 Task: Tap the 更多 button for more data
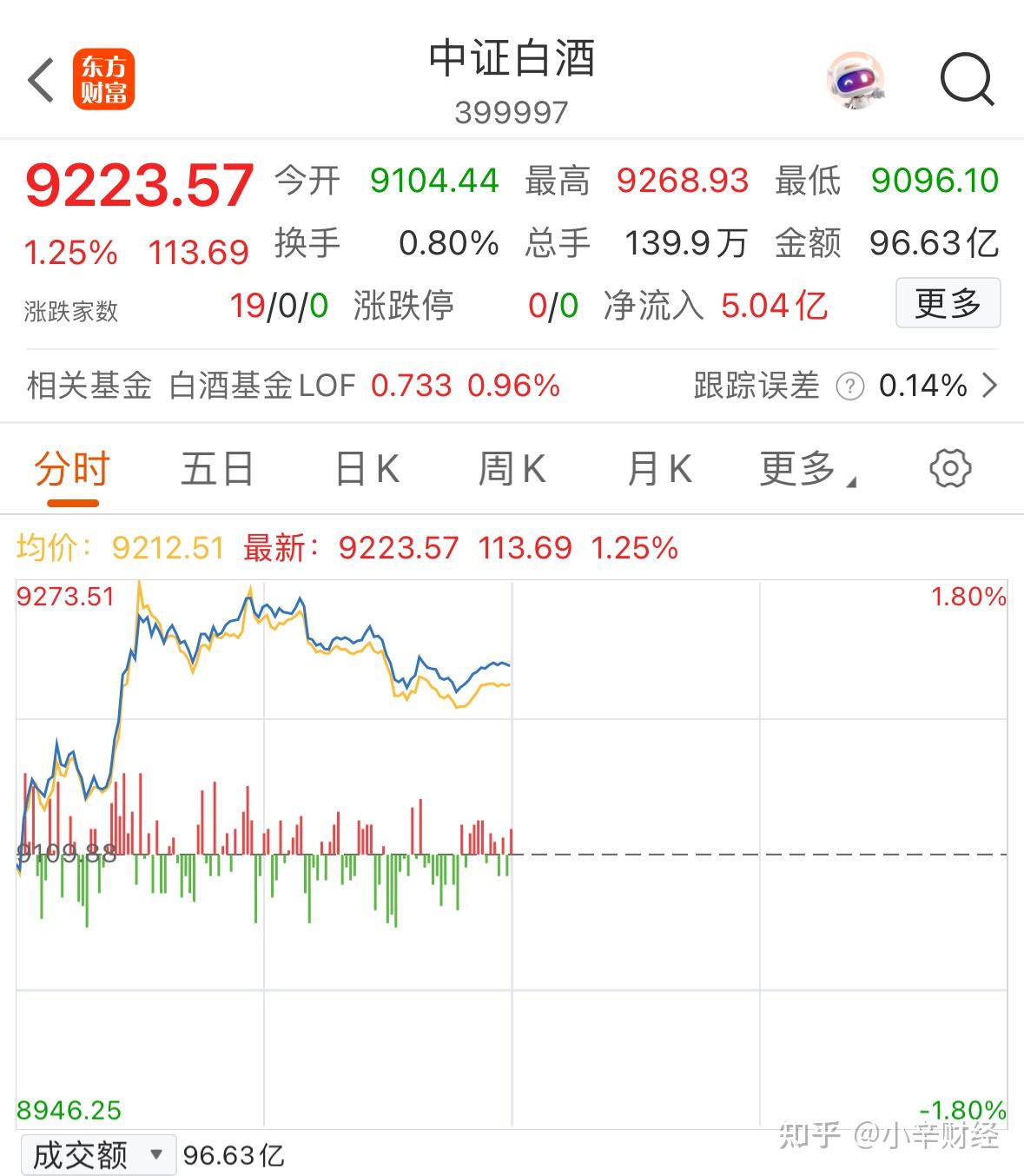tap(948, 304)
